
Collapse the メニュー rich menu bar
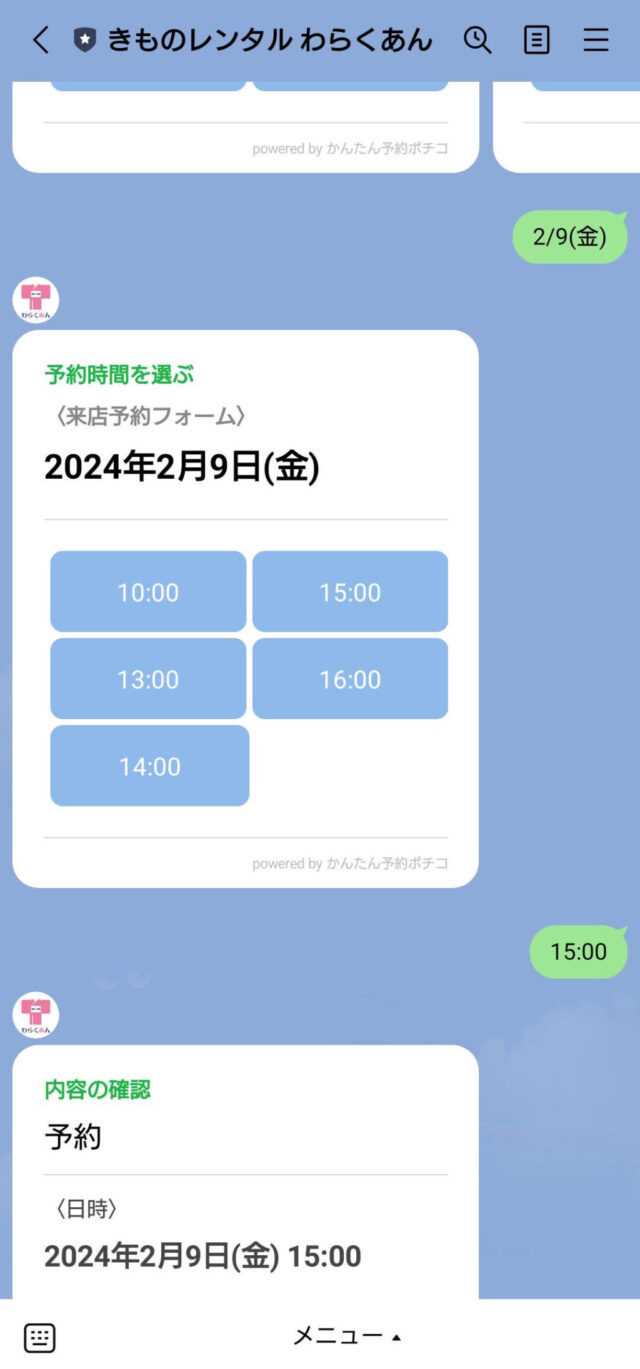click(346, 1336)
